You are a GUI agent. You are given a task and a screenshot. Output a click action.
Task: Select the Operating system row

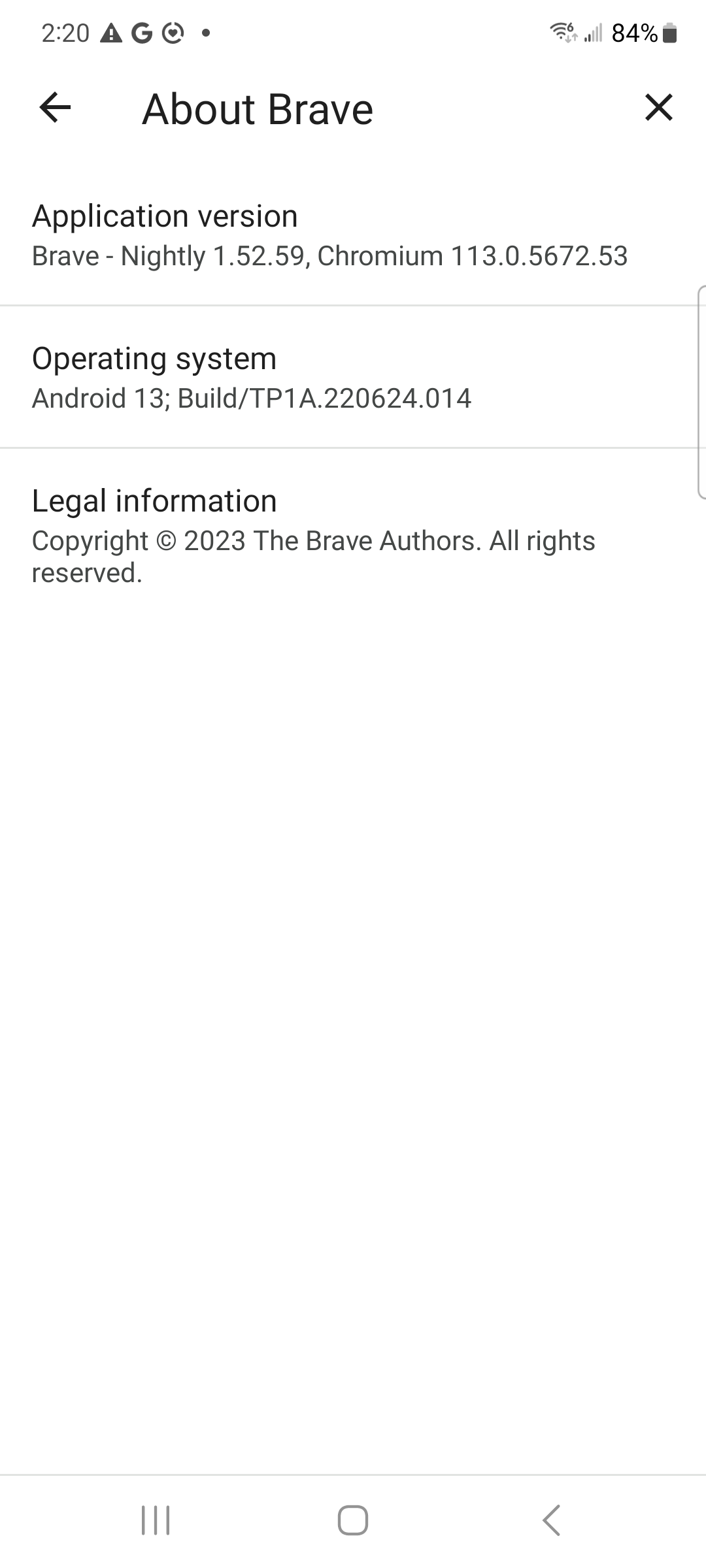[353, 377]
